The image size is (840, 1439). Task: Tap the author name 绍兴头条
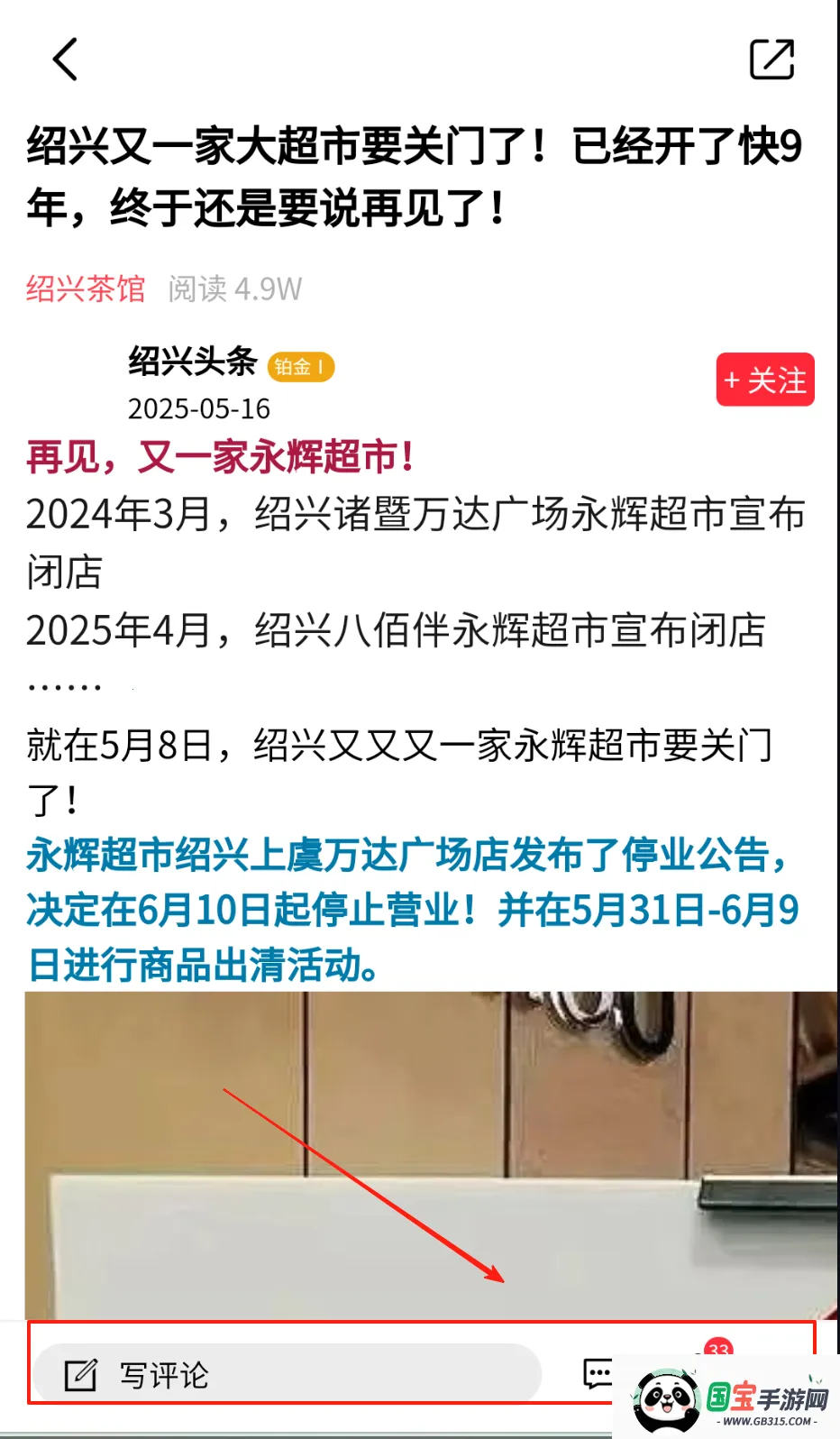pos(191,365)
